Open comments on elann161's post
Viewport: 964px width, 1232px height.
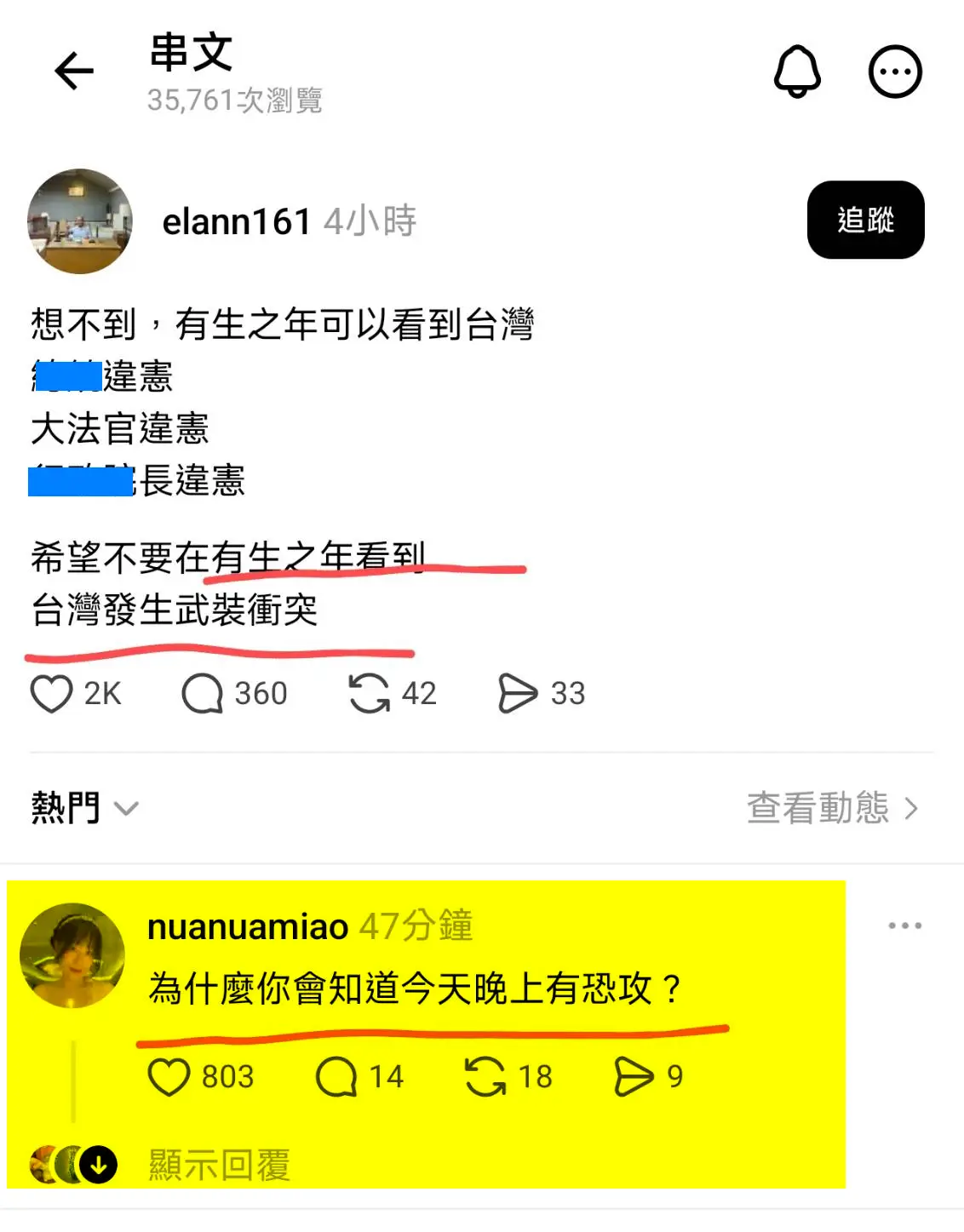click(203, 693)
